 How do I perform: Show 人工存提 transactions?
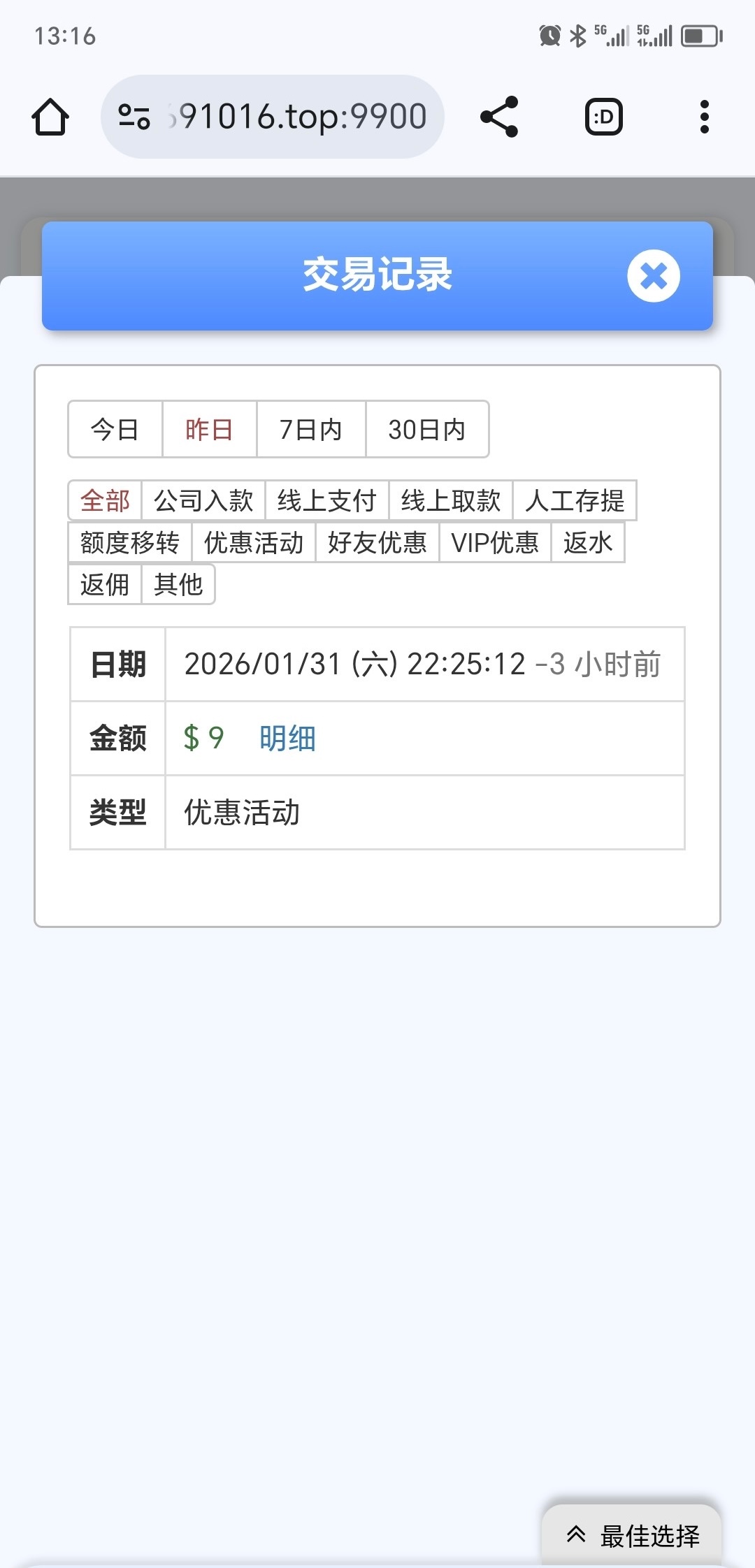(574, 500)
